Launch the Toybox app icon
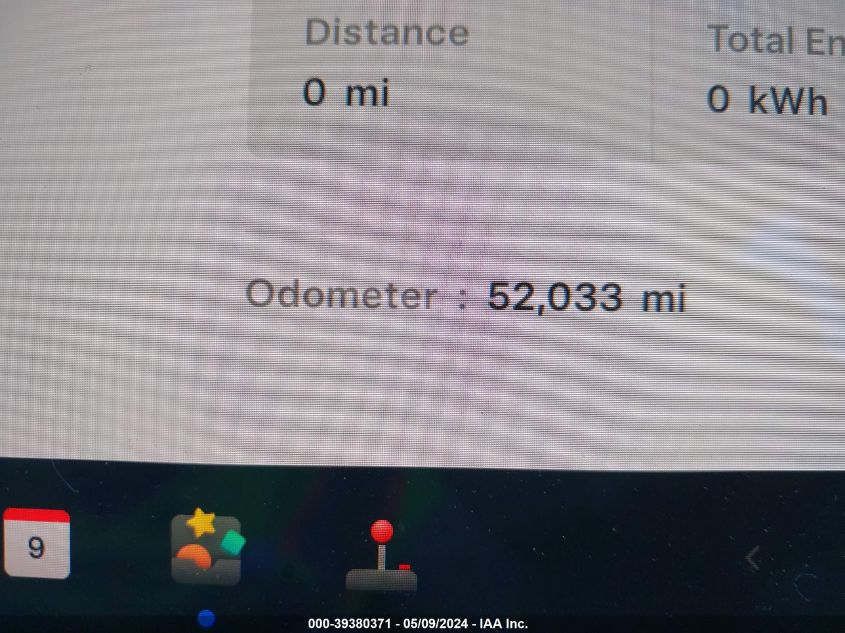Screen dimensions: 845x633 (x=206, y=548)
